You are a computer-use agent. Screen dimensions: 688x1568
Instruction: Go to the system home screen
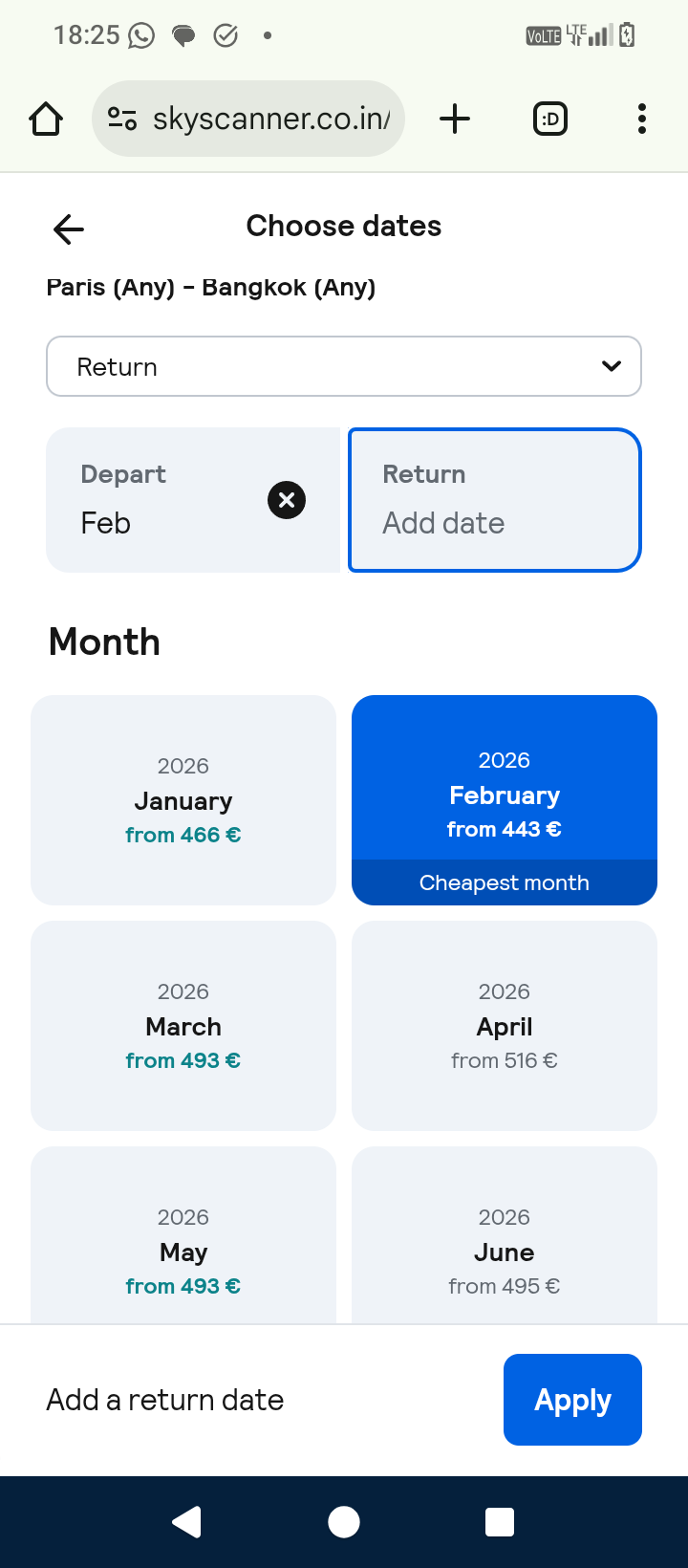(x=344, y=1522)
